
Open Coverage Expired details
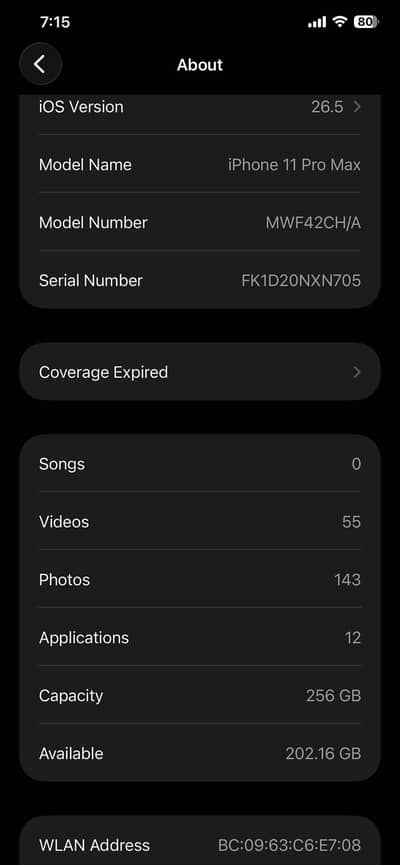click(200, 372)
